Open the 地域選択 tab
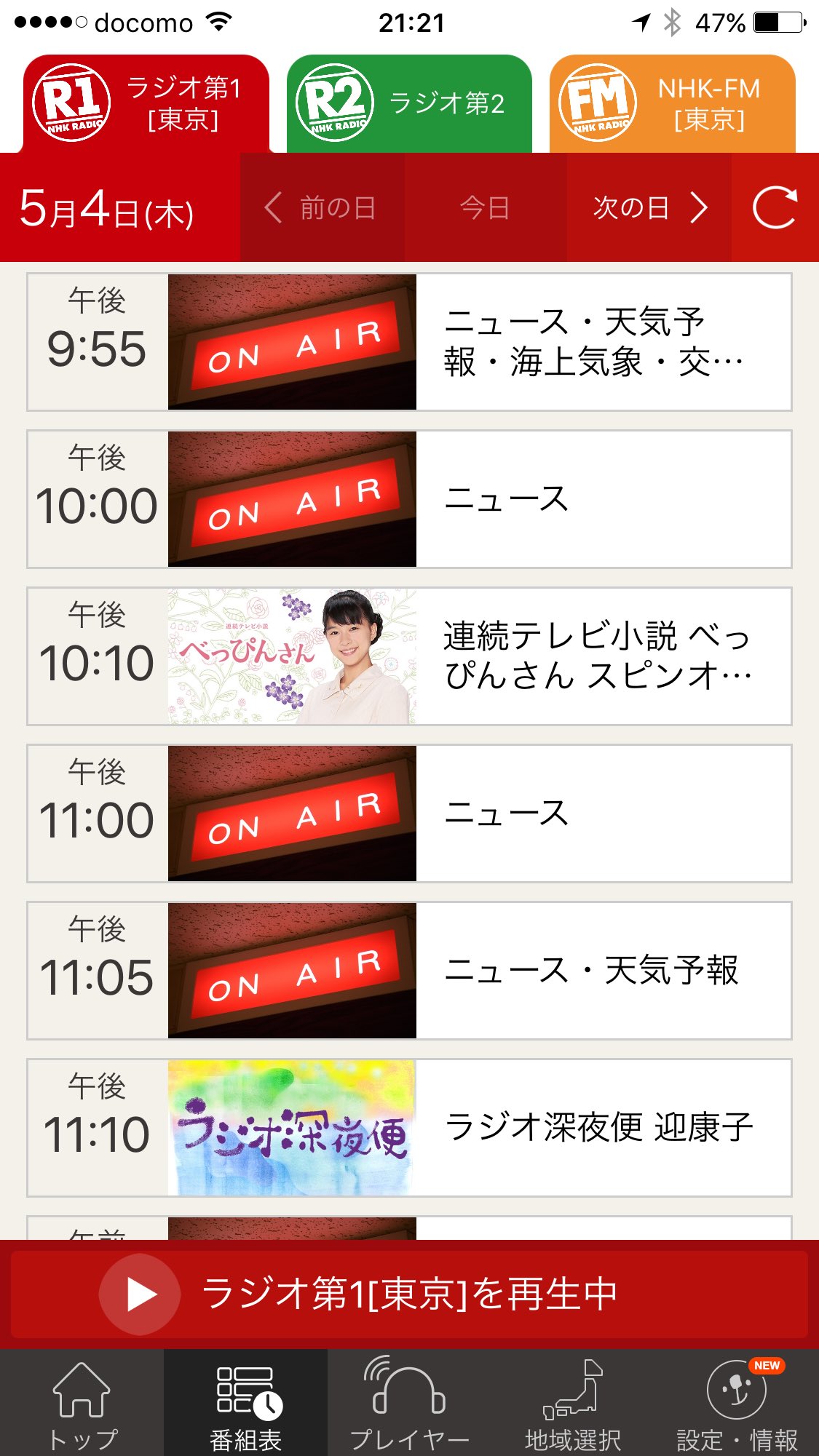The height and width of the screenshot is (1456, 819). coord(573,1403)
